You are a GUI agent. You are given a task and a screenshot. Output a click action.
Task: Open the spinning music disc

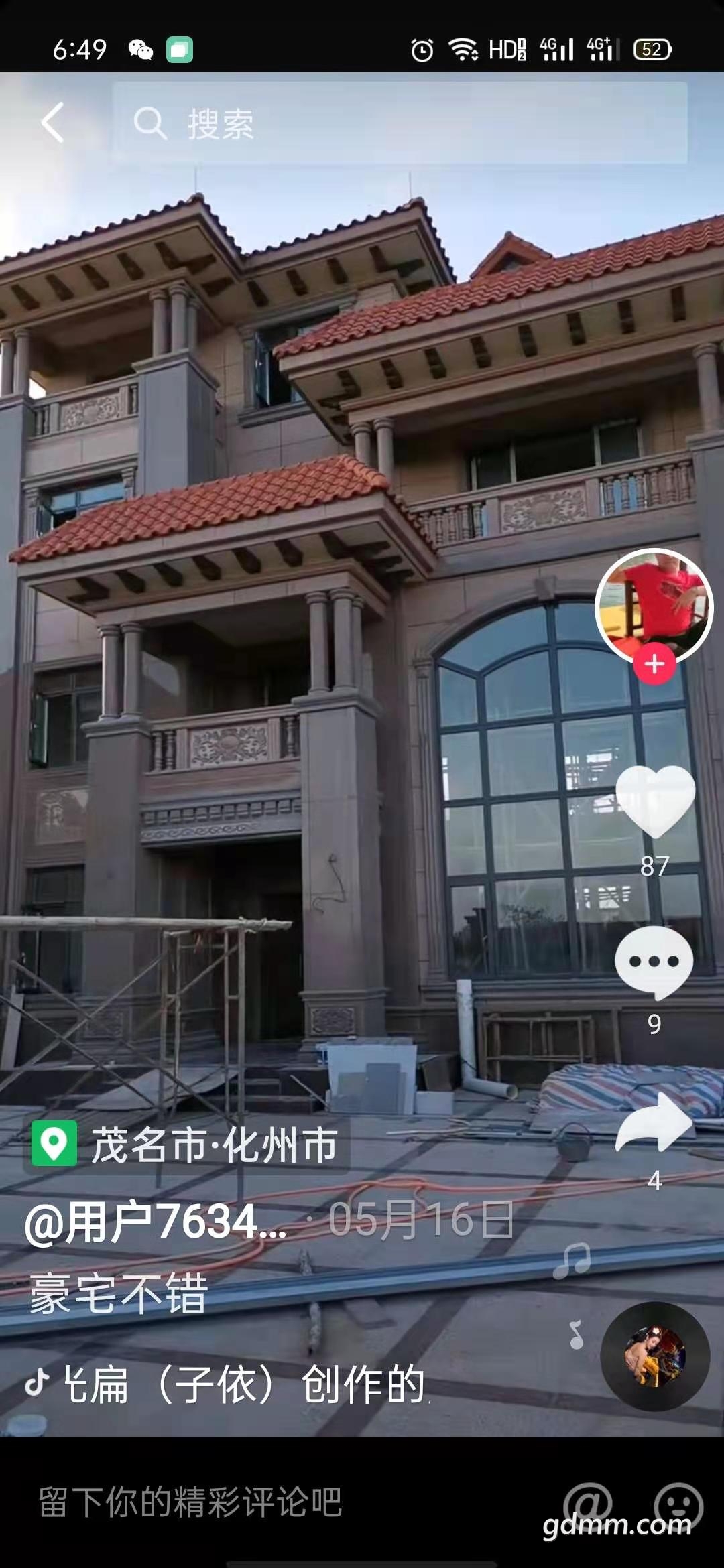pos(654,1356)
